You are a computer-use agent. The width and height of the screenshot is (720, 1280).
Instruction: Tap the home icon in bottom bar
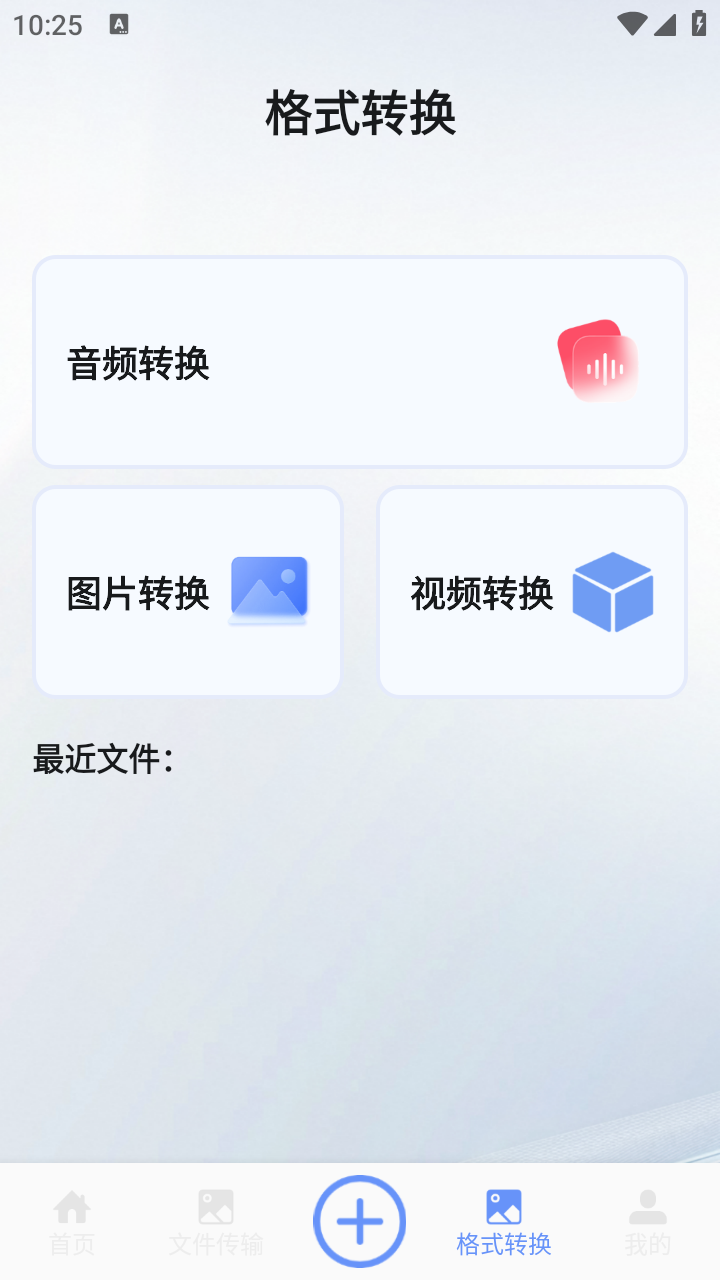coord(71,1206)
